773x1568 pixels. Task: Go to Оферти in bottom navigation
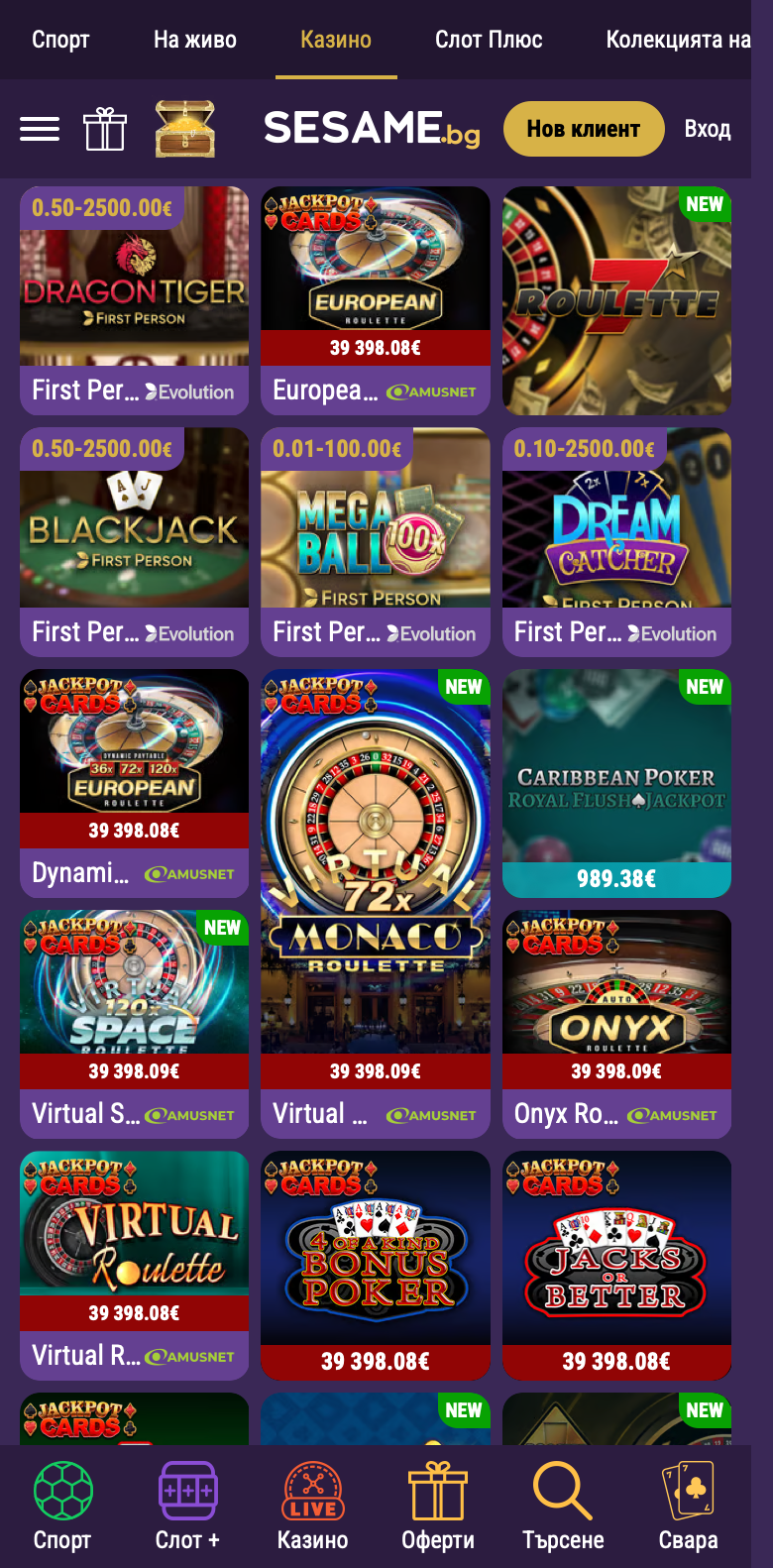[x=438, y=1507]
